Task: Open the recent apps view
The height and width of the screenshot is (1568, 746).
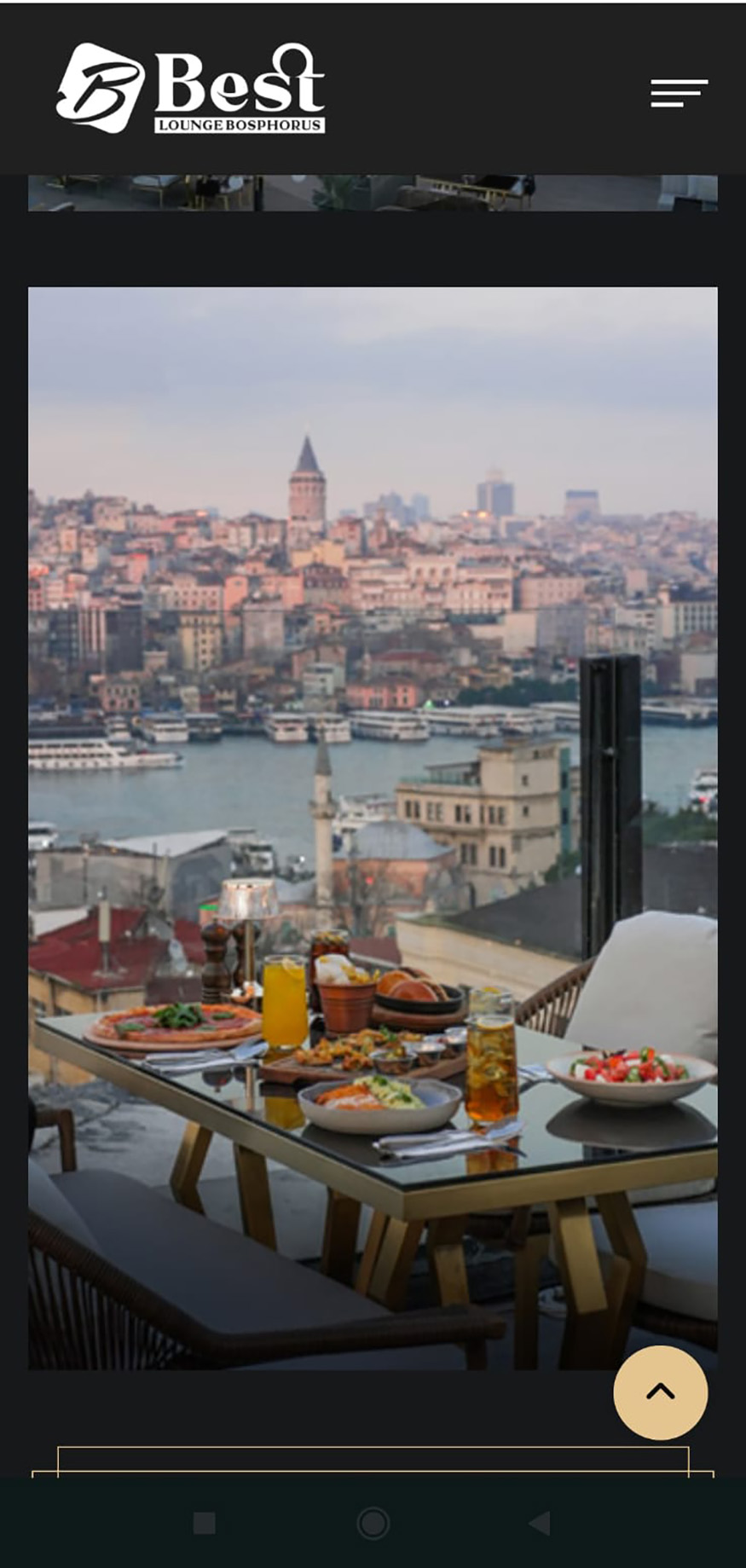Action: point(205,1523)
